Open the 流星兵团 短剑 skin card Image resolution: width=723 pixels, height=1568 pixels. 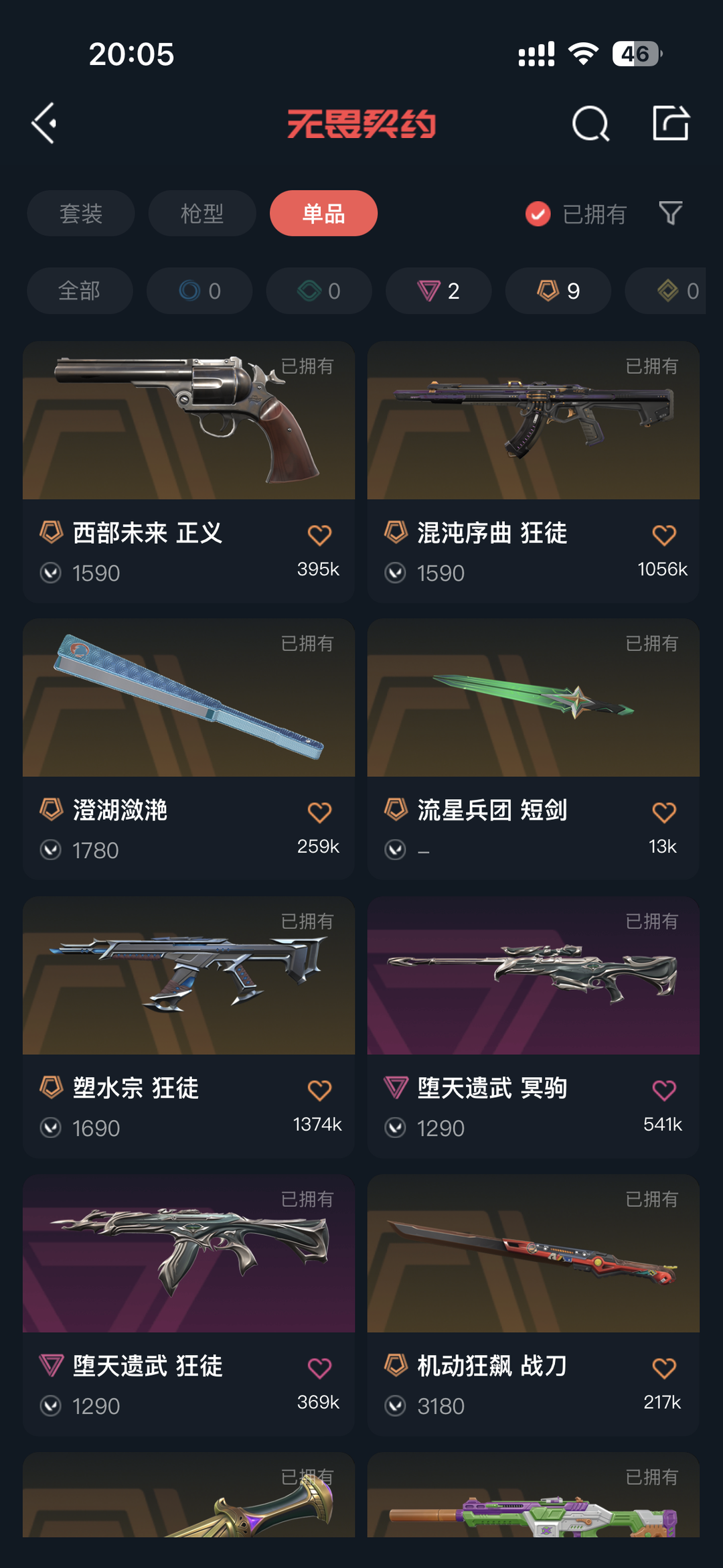coord(534,750)
